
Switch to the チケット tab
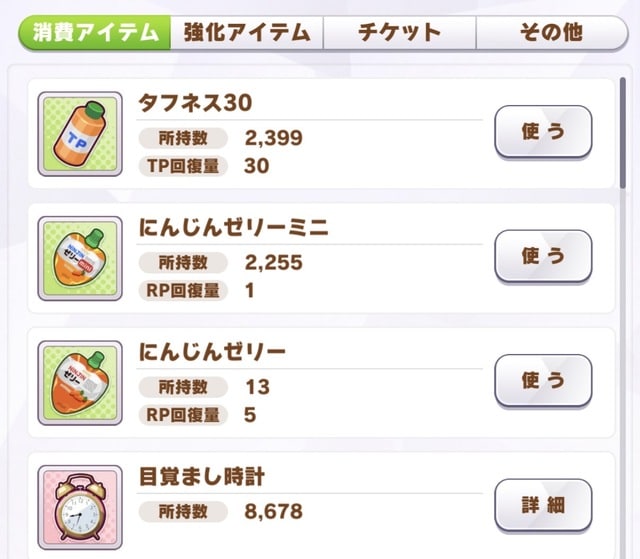(x=399, y=32)
